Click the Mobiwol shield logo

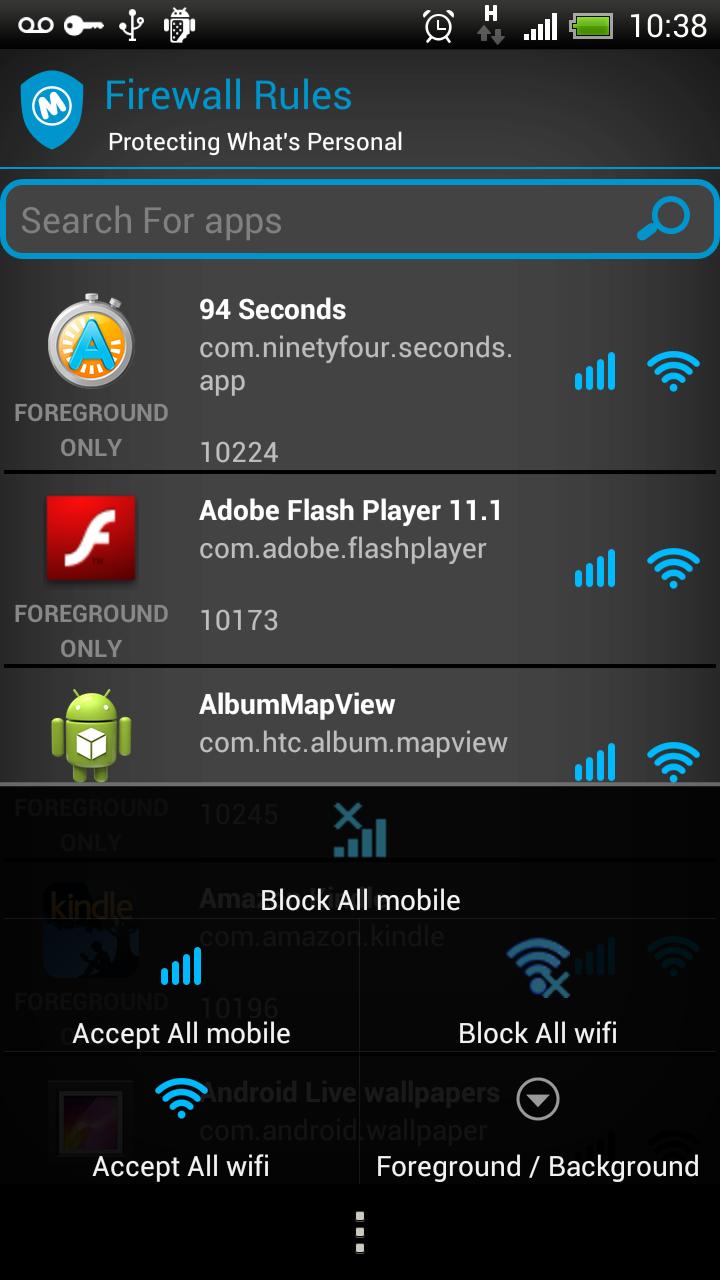pos(51,103)
